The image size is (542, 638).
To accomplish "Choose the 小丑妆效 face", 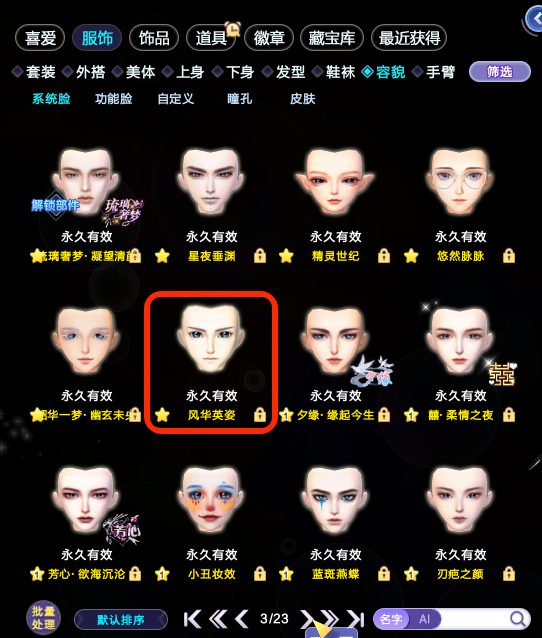I will [x=212, y=521].
